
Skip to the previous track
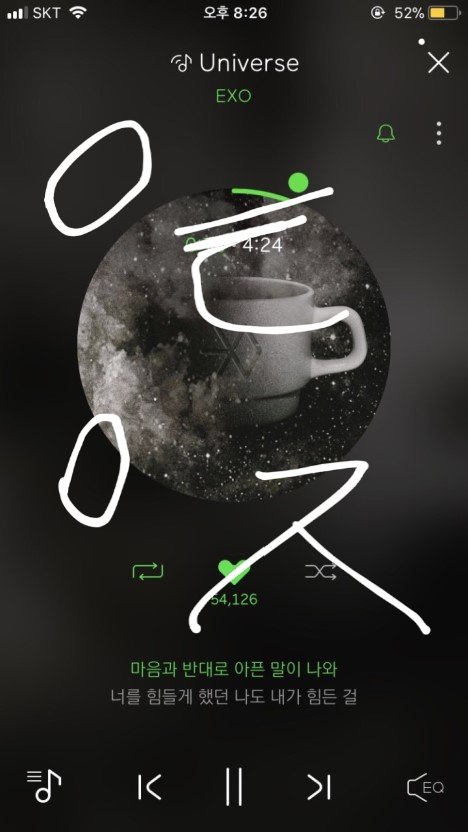click(149, 787)
